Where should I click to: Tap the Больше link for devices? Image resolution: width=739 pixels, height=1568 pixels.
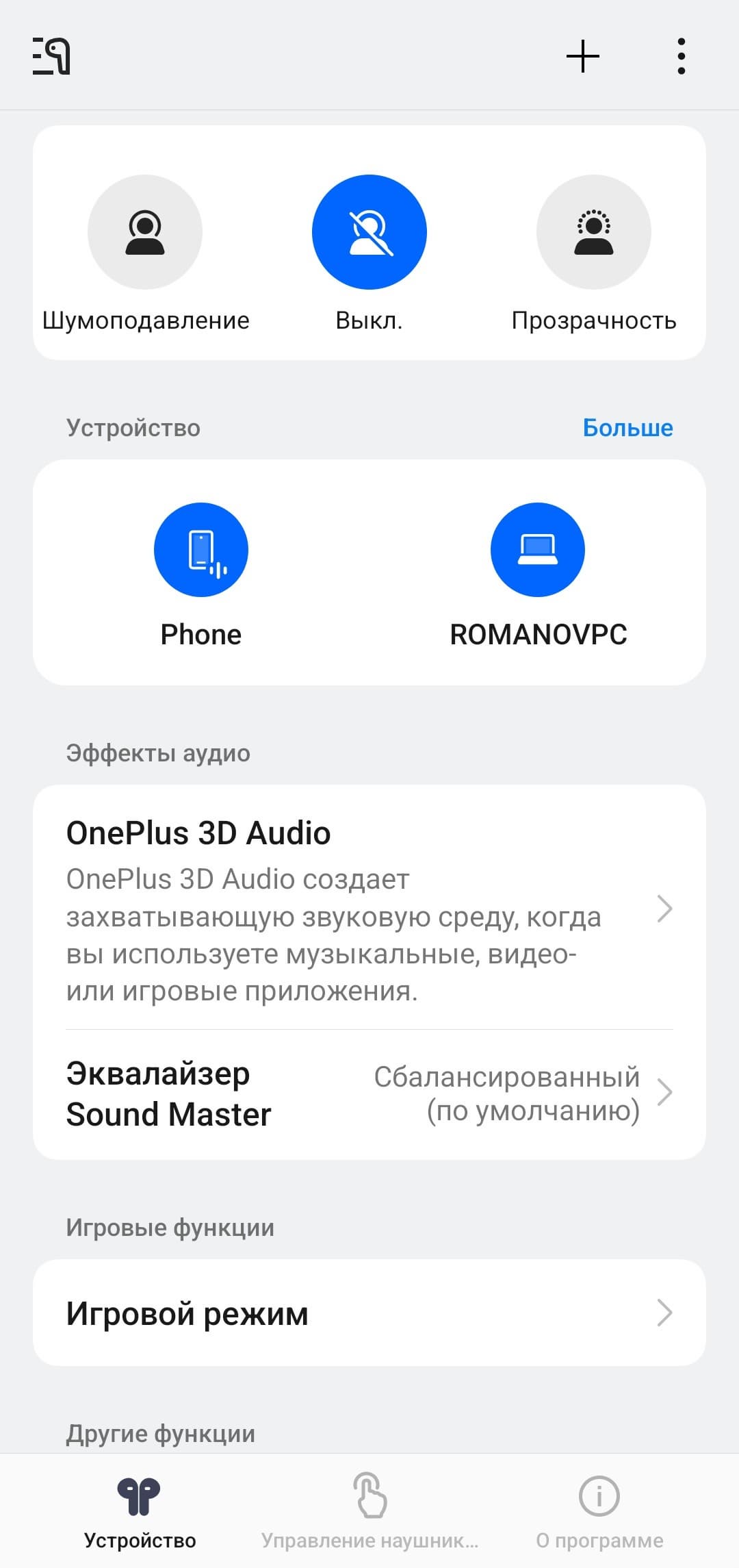click(627, 428)
